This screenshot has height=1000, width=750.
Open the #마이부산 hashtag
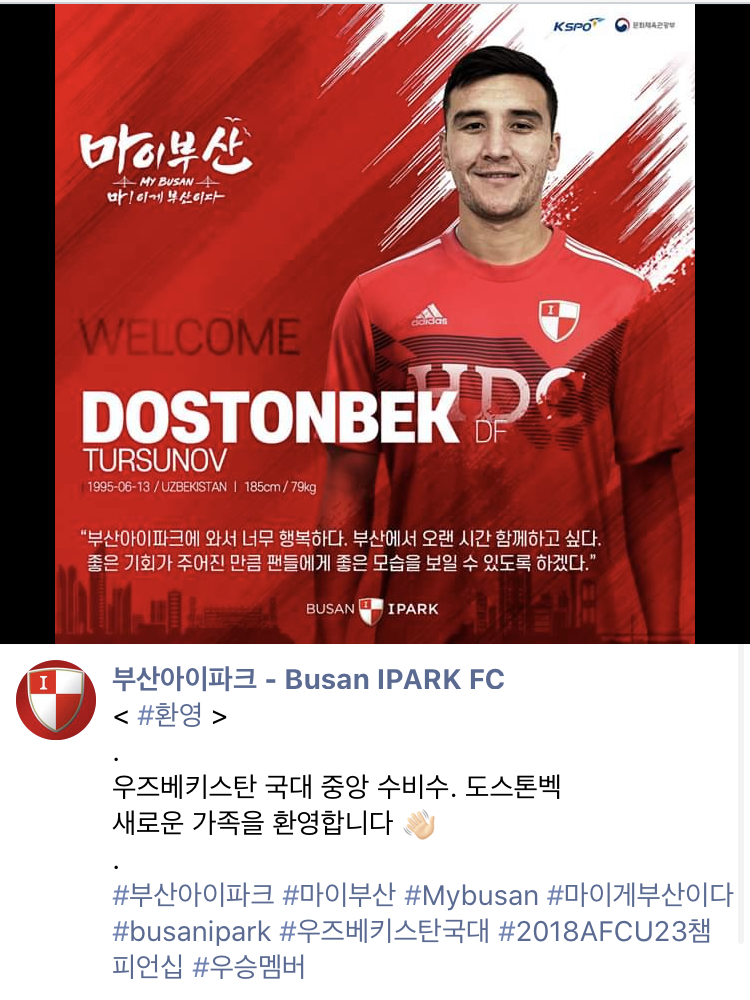340,894
